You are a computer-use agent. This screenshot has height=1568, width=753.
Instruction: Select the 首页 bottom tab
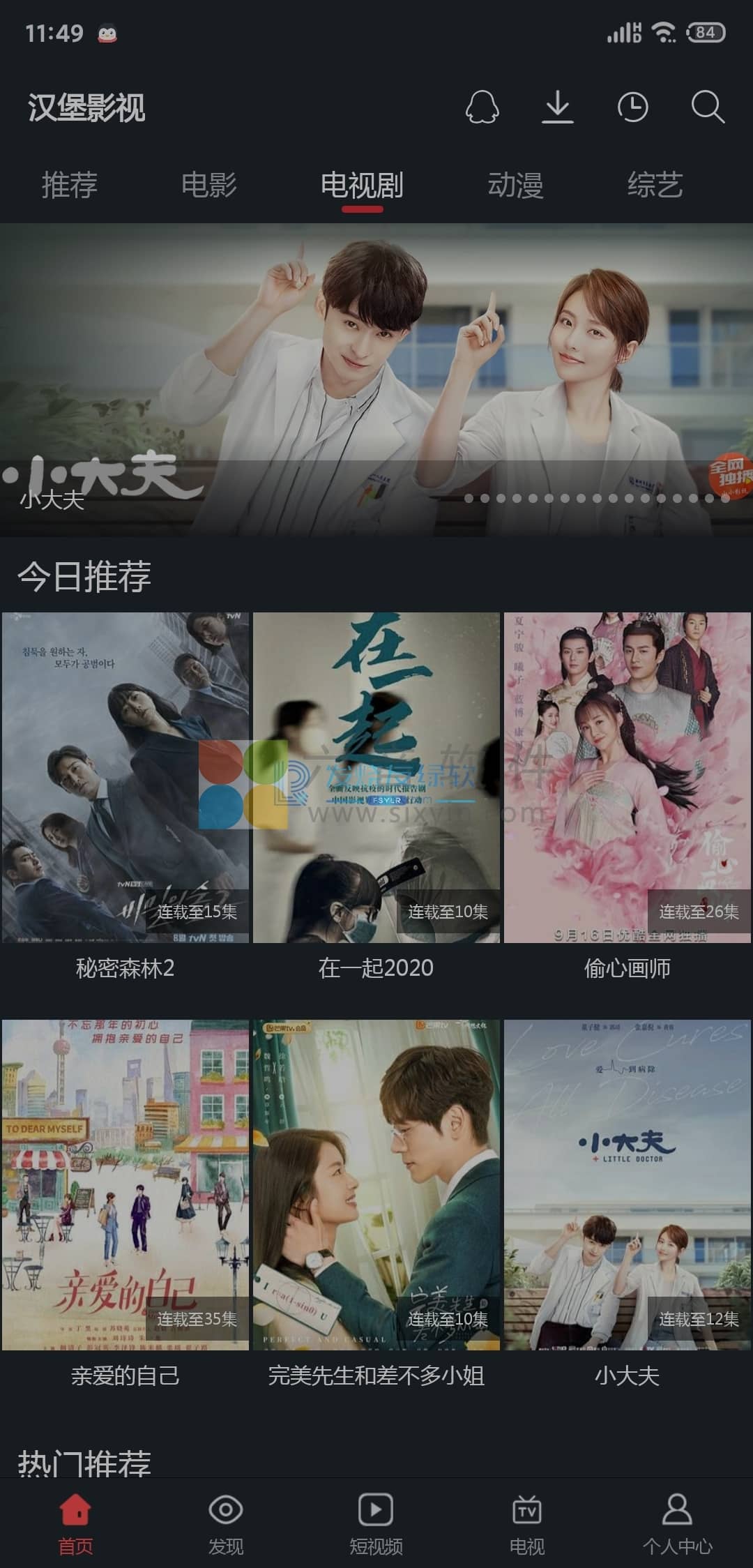coord(75,1525)
